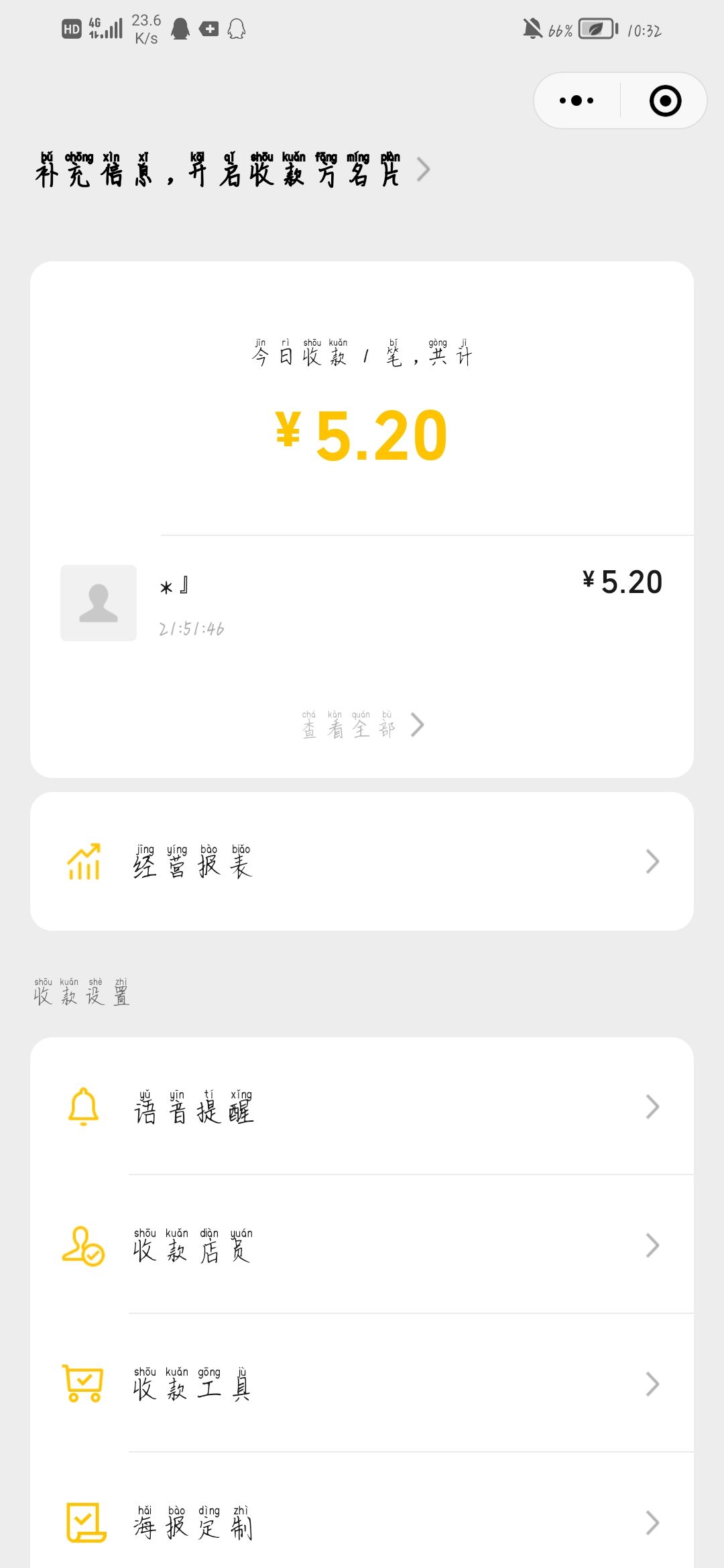
Task: Open 收款店员 cashier staff settings
Action: (362, 1246)
